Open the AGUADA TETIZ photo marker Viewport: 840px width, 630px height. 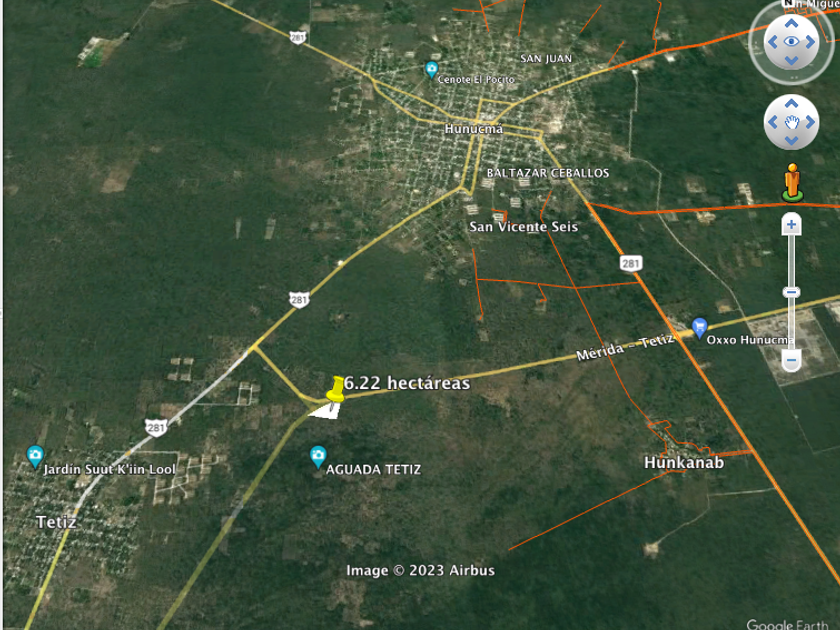(x=318, y=457)
